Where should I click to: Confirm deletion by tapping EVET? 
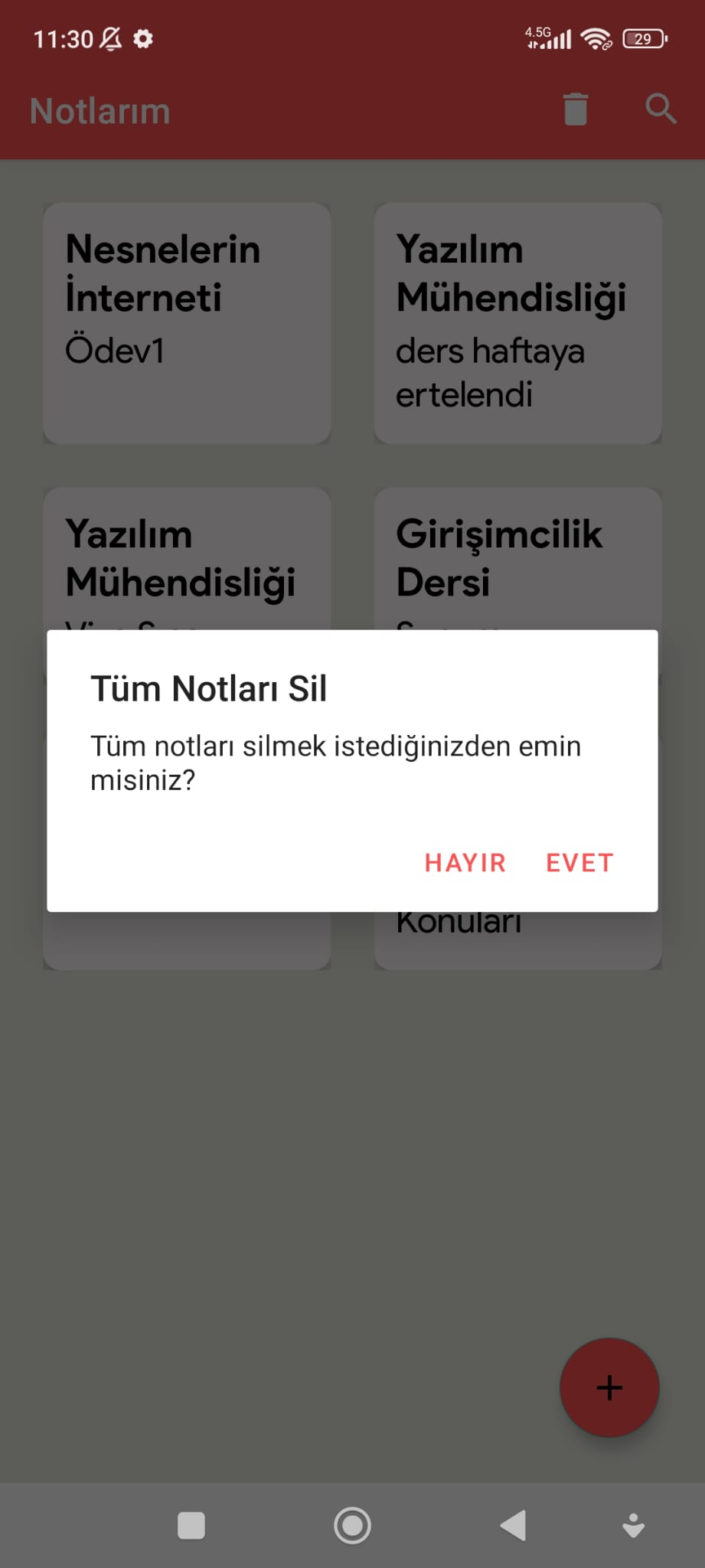tap(578, 862)
